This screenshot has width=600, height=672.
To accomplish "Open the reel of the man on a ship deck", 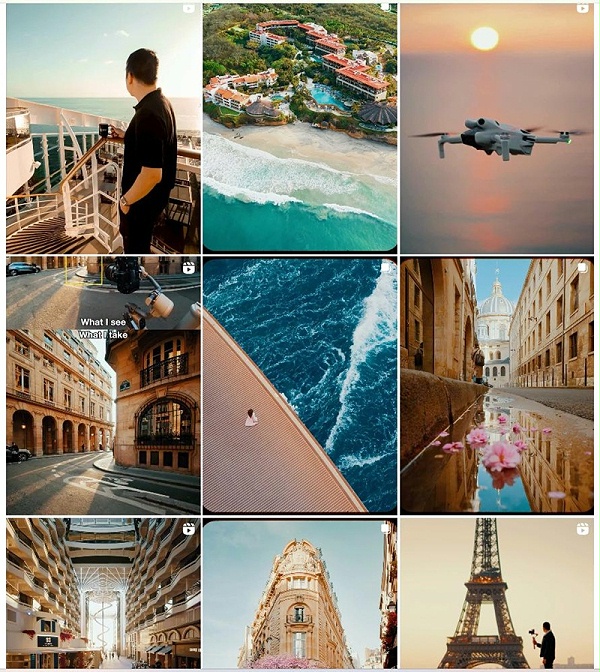I will pyautogui.click(x=103, y=128).
